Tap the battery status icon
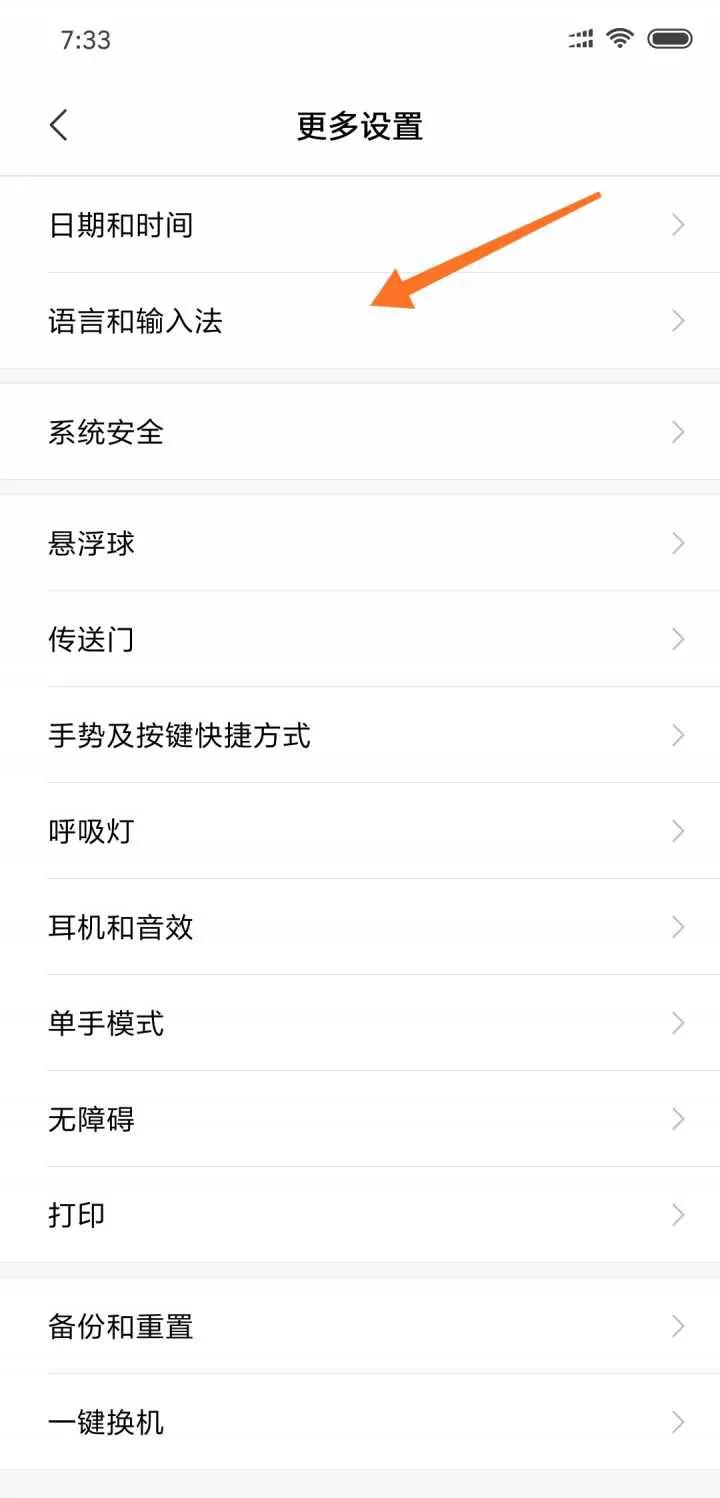This screenshot has width=720, height=1498. pos(672,38)
